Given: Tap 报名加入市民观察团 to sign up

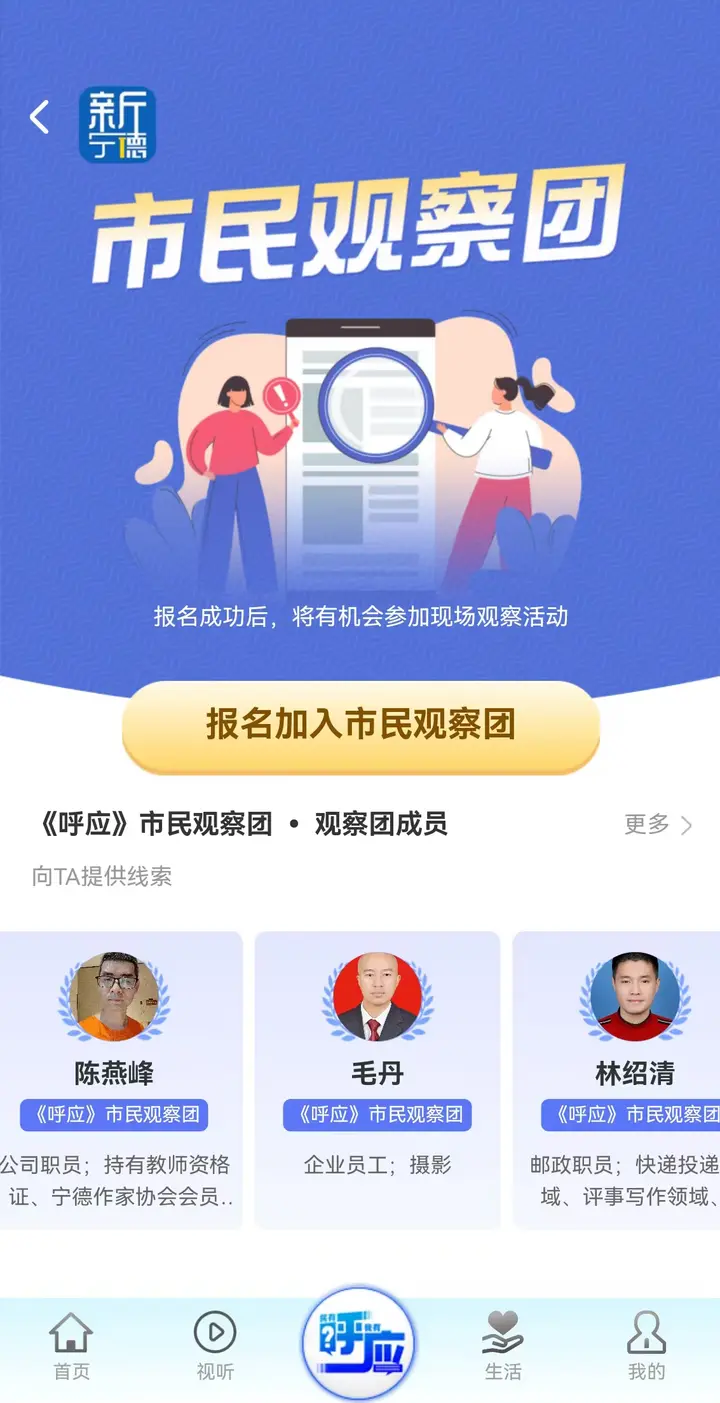Looking at the screenshot, I should 360,725.
